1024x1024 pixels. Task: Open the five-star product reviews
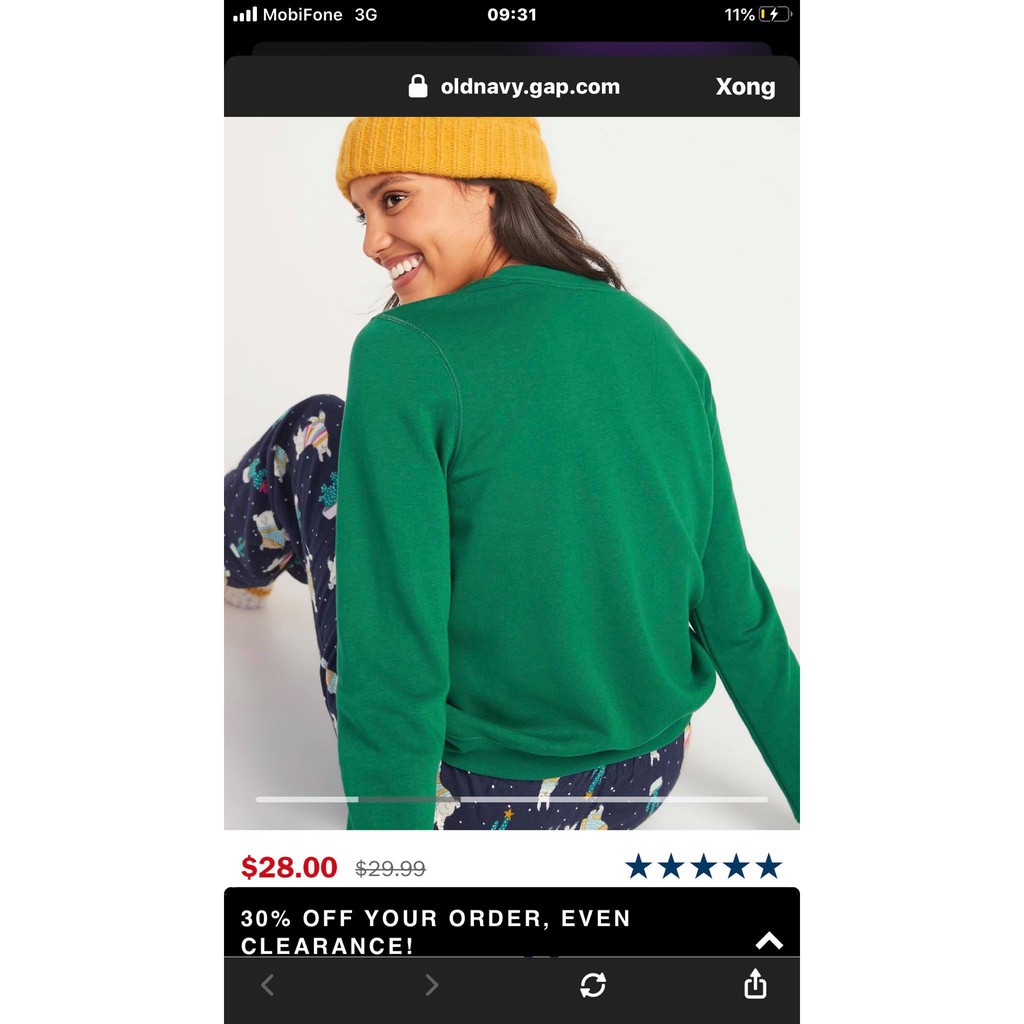pyautogui.click(x=703, y=866)
